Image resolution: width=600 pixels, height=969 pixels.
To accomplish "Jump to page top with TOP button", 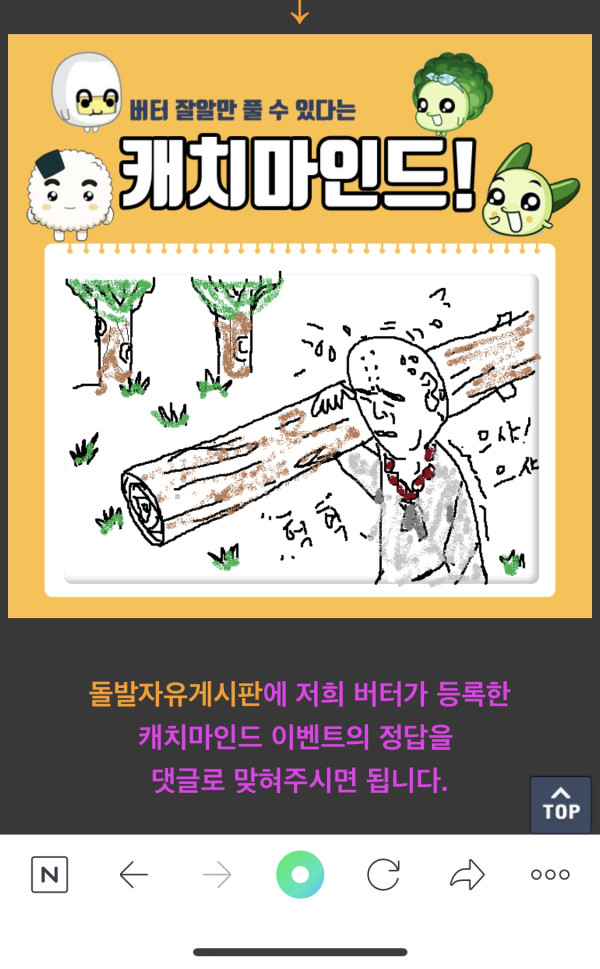I will [x=560, y=803].
